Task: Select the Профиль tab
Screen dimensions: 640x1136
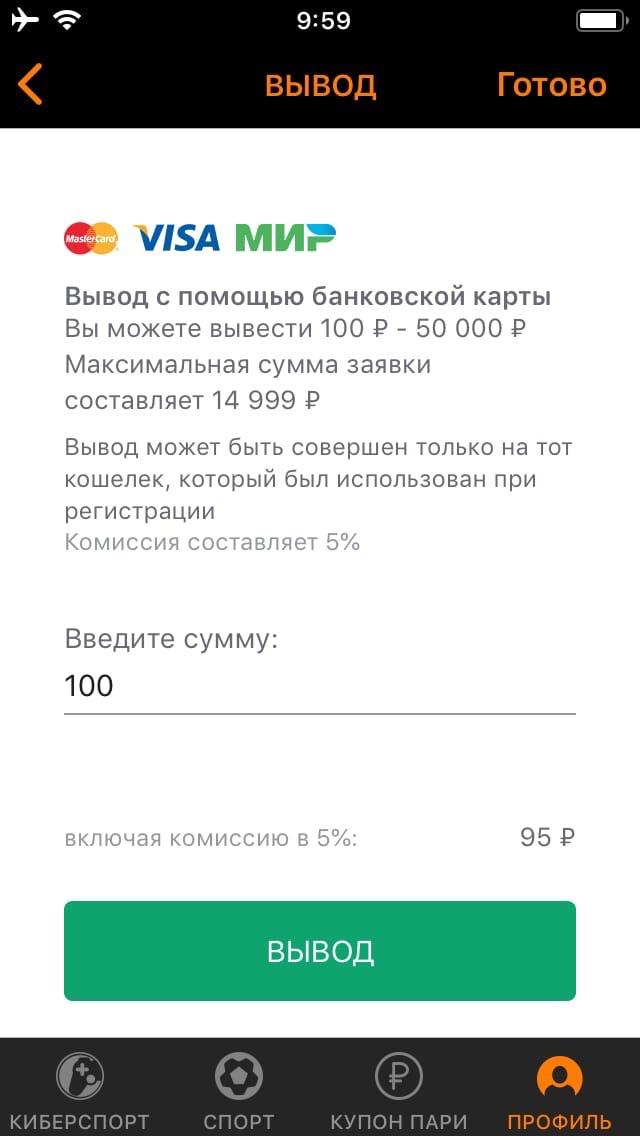Action: pos(559,1090)
